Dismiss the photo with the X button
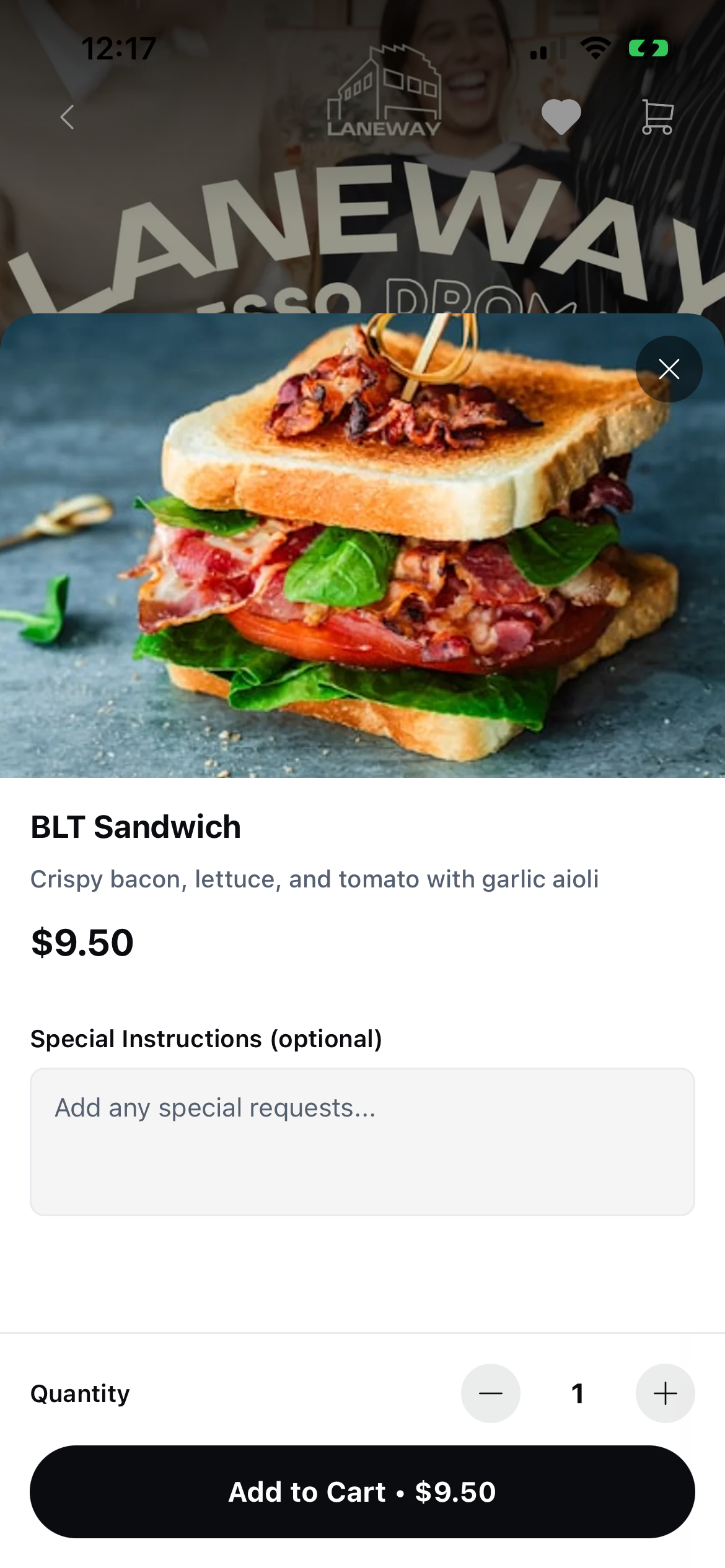Viewport: 725px width, 1568px height. [x=669, y=368]
